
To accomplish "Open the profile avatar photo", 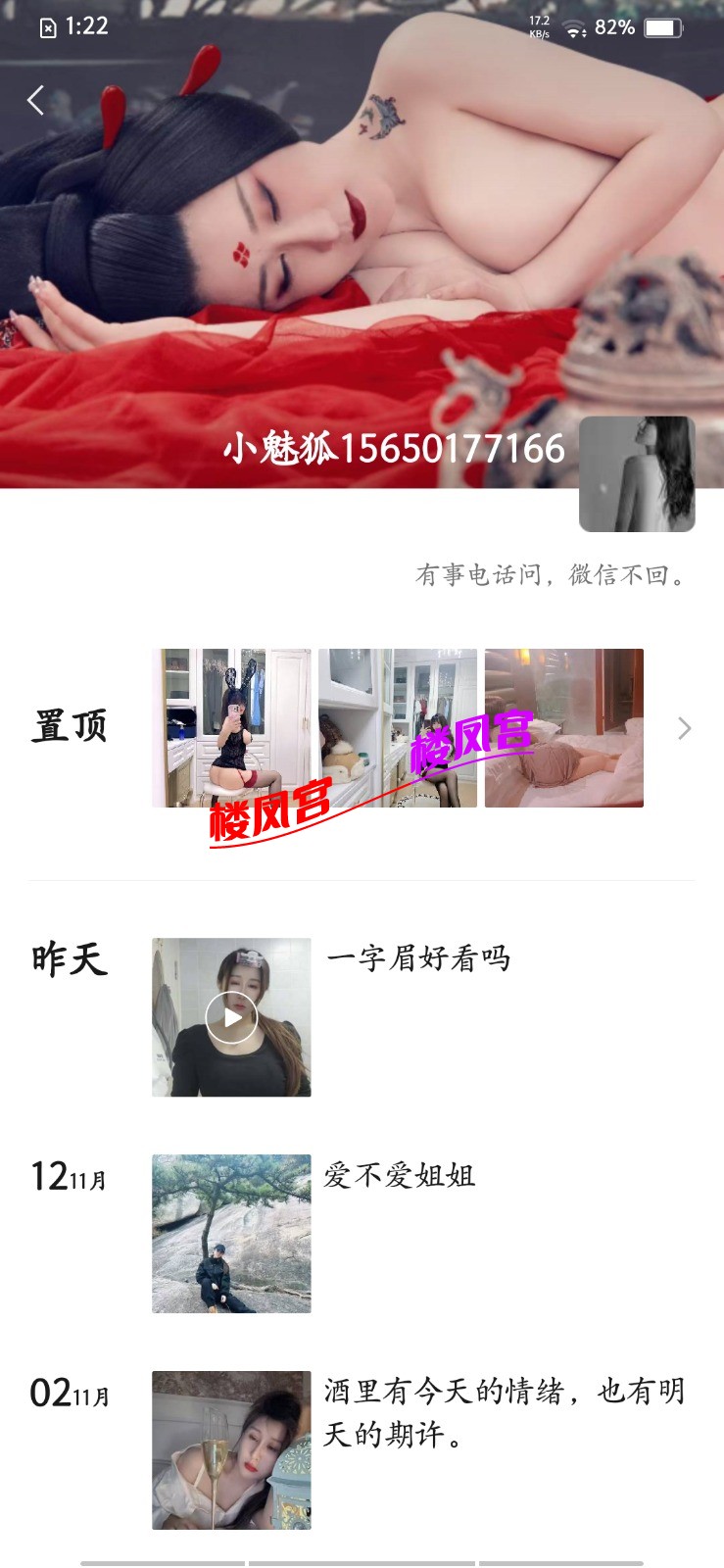I will [x=636, y=474].
